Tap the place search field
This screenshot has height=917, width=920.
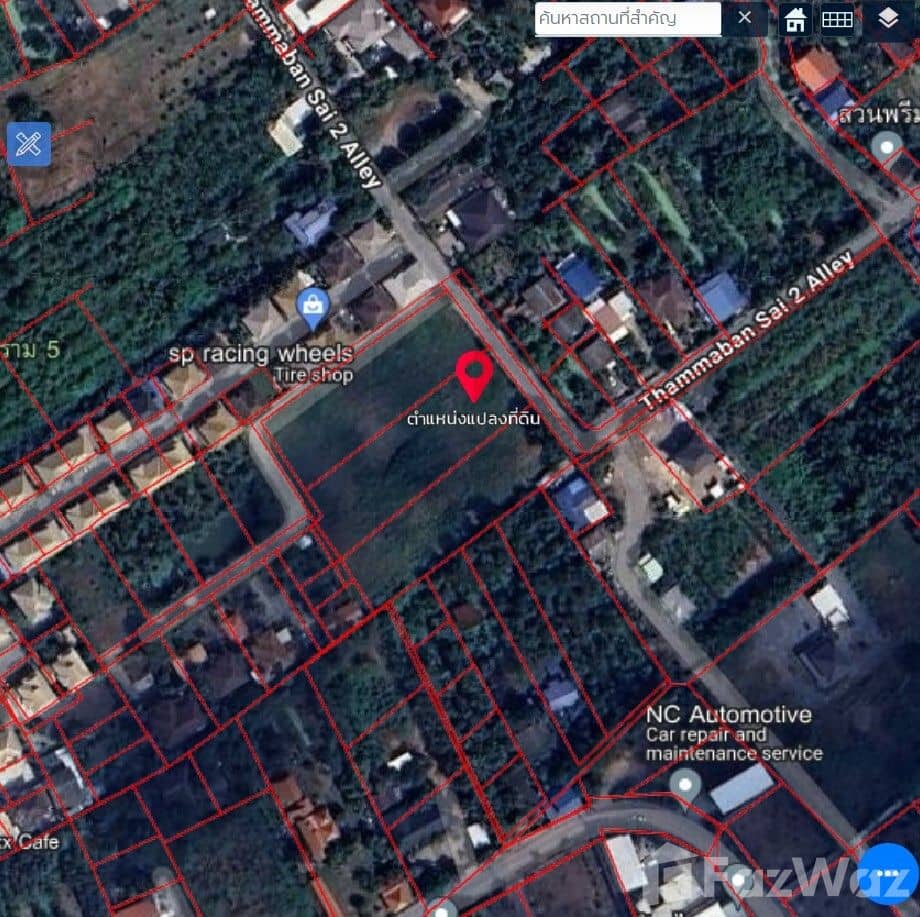pos(627,18)
